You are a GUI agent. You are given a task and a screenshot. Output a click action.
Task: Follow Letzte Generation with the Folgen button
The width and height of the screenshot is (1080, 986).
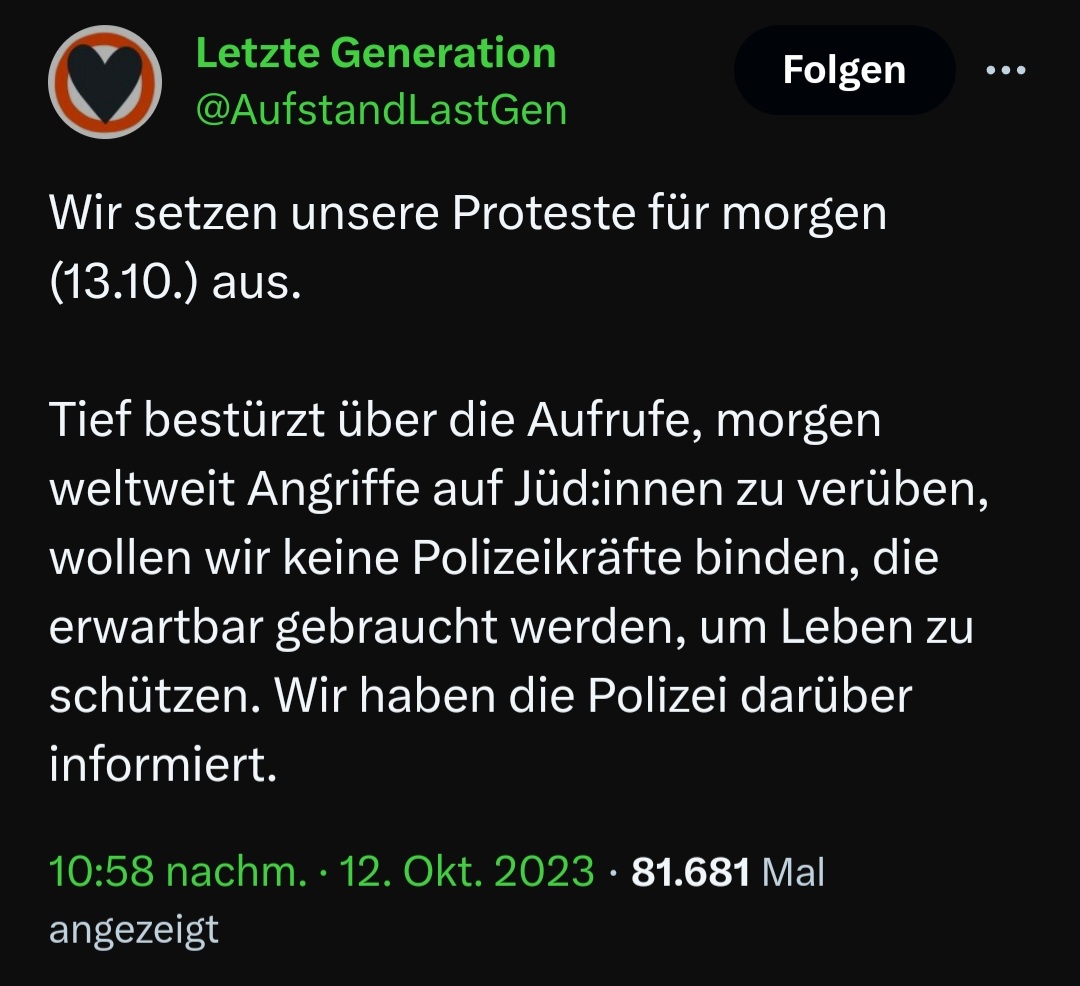click(x=843, y=70)
